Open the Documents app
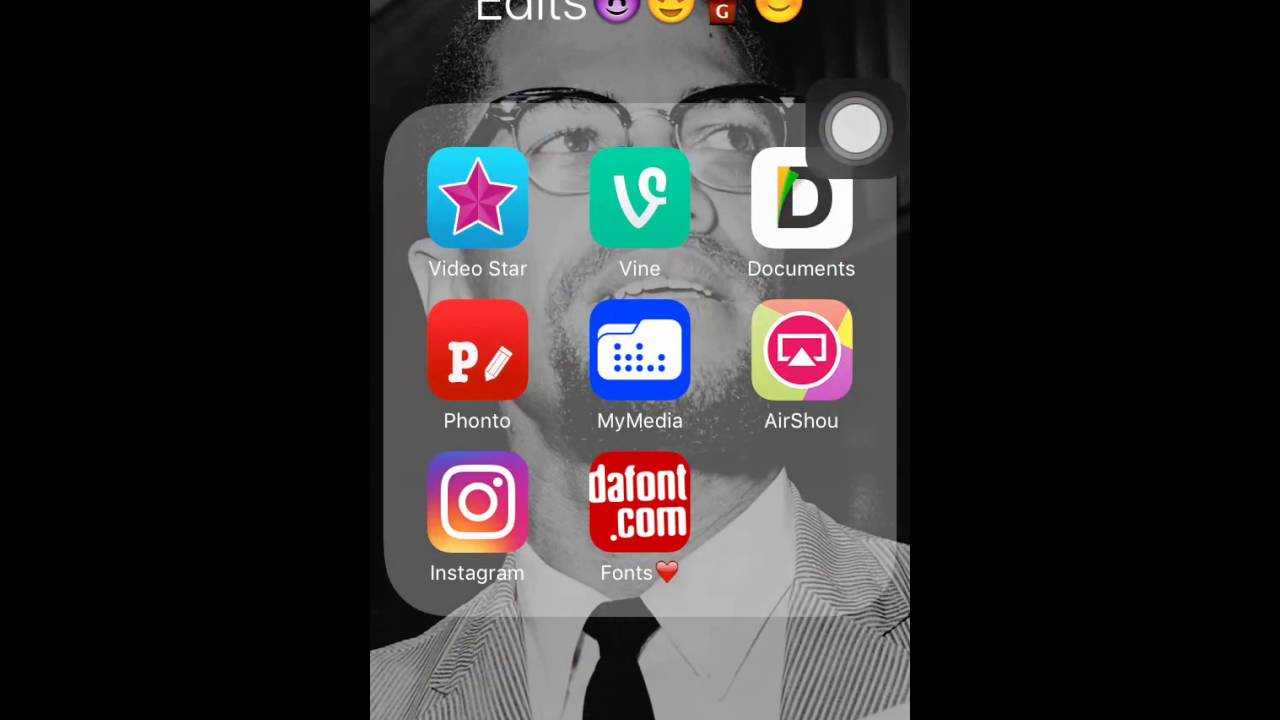 click(801, 205)
